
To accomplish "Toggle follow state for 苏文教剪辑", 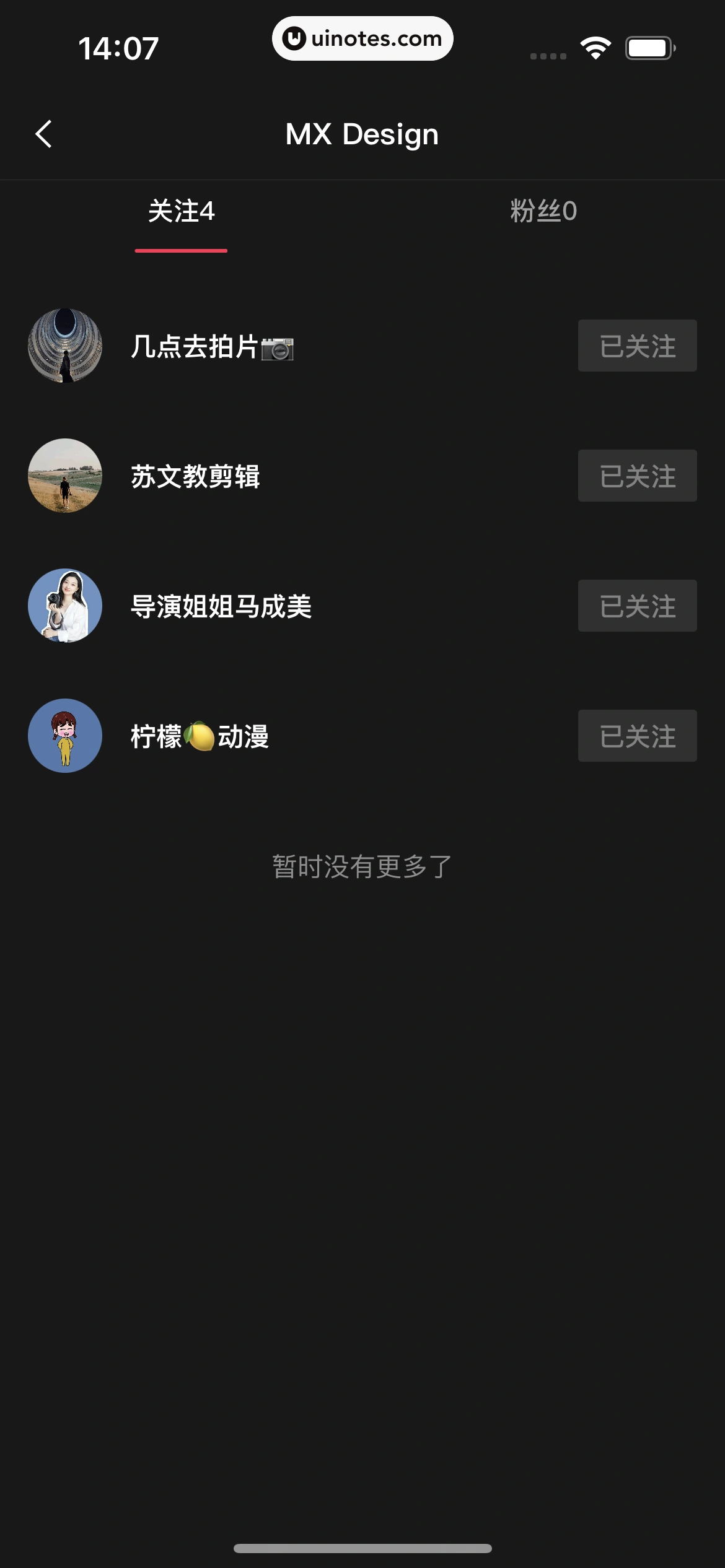I will pyautogui.click(x=636, y=476).
